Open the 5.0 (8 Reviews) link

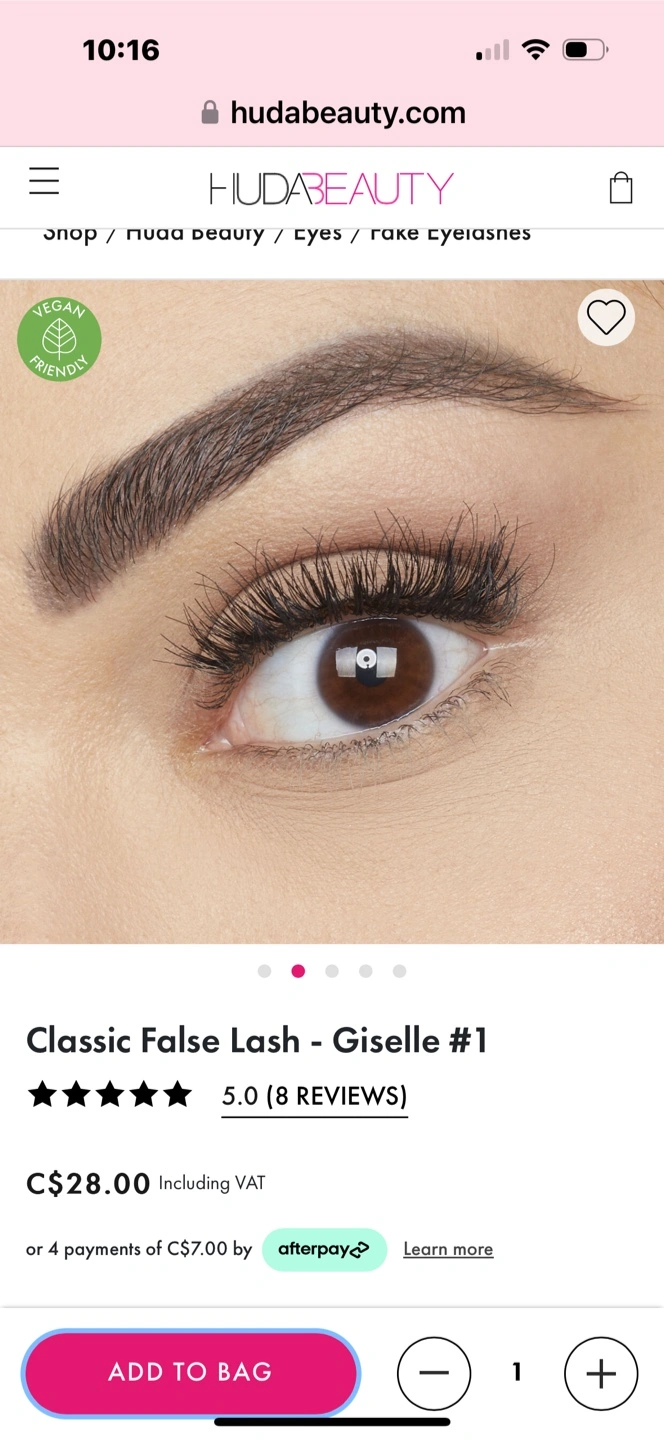[x=314, y=1096]
